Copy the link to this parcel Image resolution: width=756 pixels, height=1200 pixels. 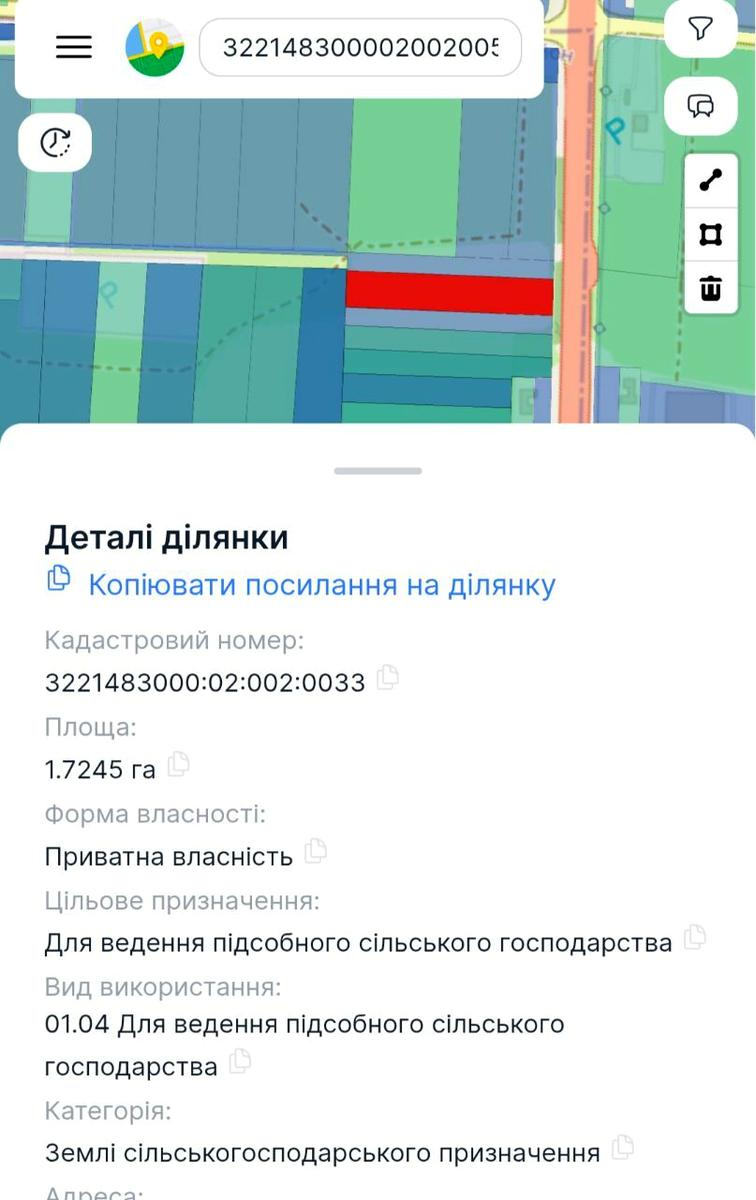pyautogui.click(x=320, y=585)
